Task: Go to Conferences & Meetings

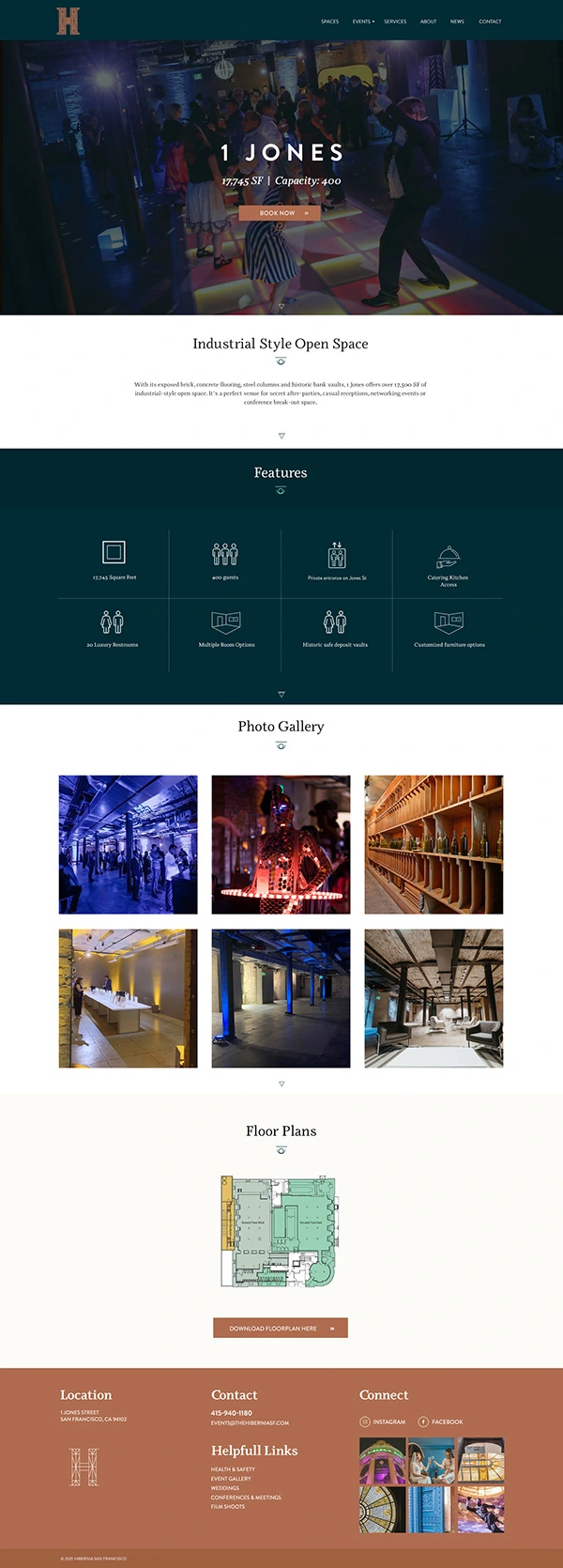Action: [x=246, y=1498]
